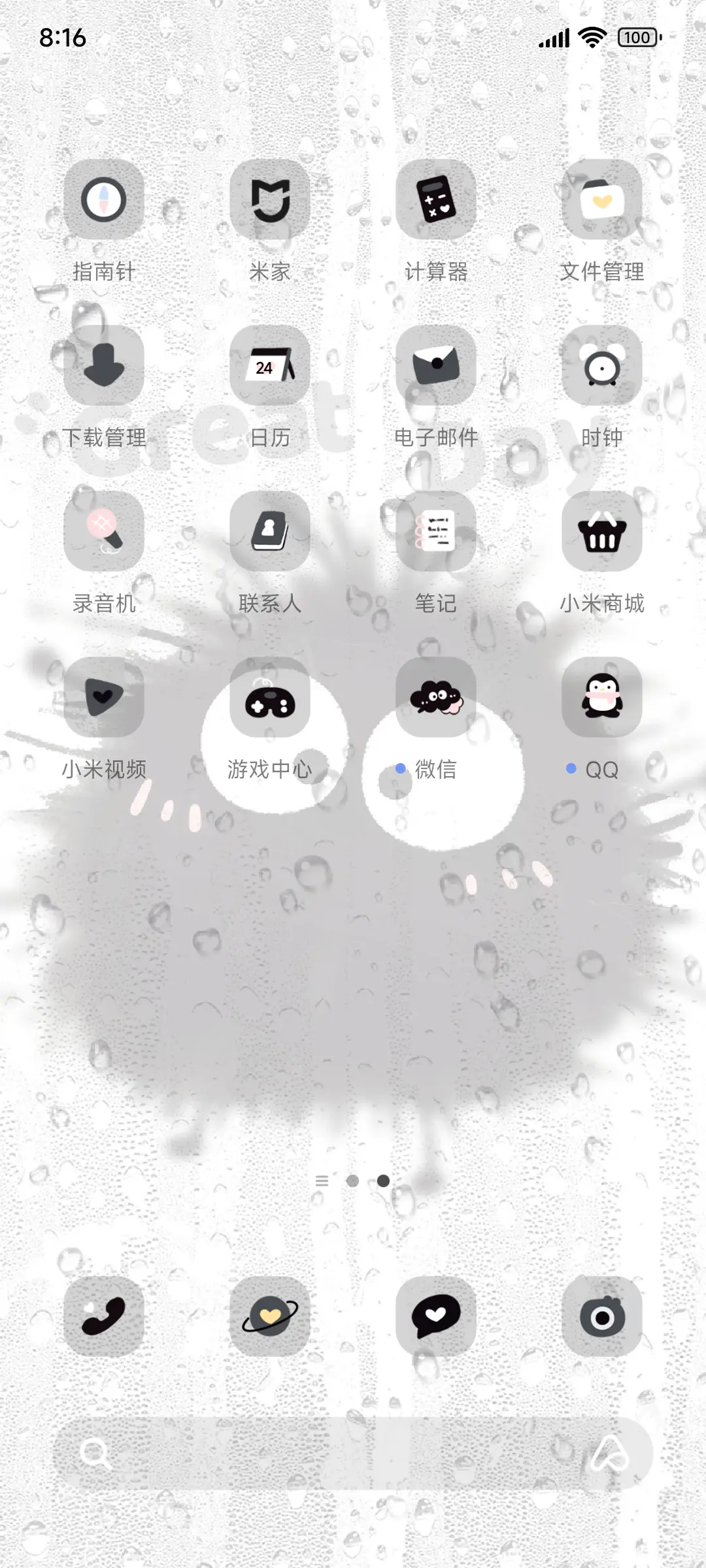Image resolution: width=706 pixels, height=1568 pixels.
Task: Open 文件管理 file manager
Action: click(602, 199)
